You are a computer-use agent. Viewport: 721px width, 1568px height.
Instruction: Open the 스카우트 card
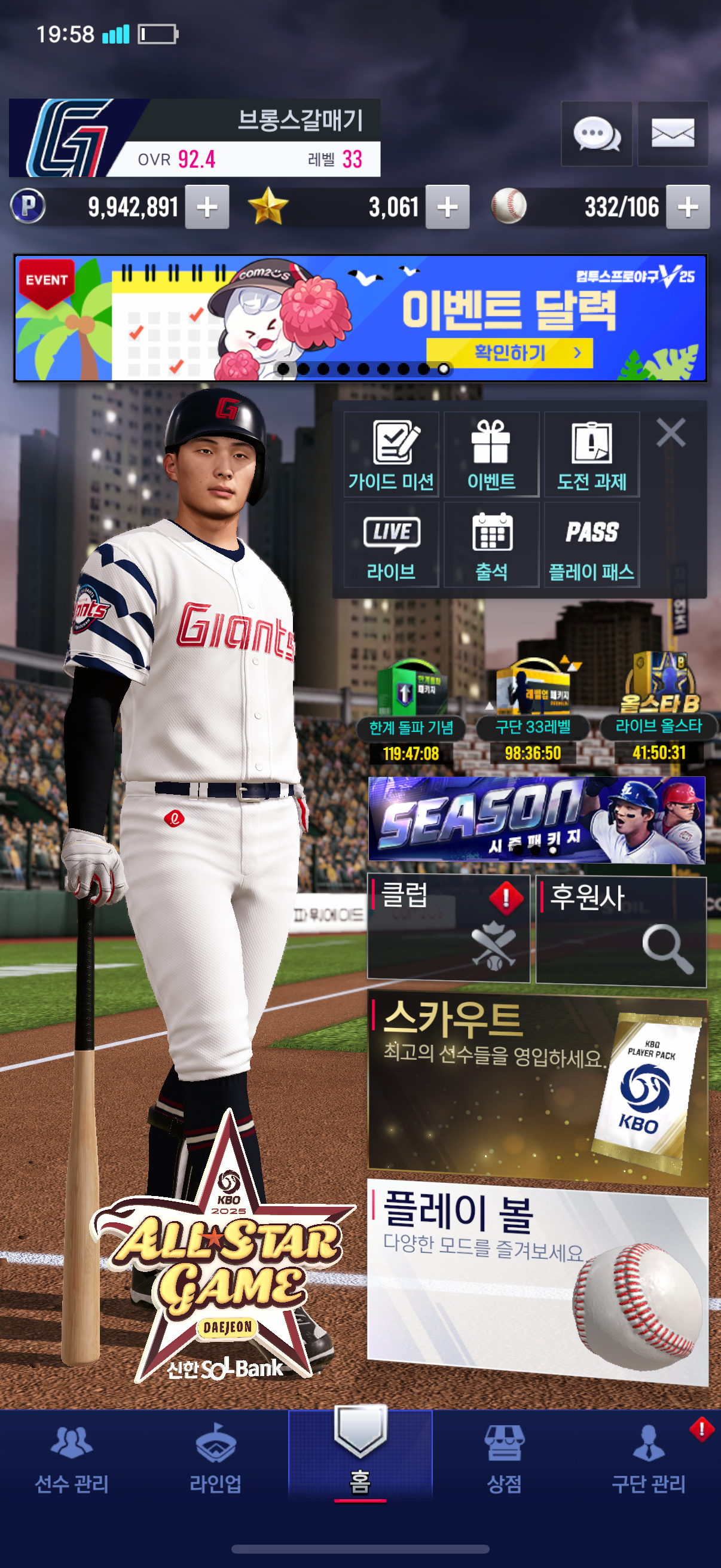point(538,1090)
